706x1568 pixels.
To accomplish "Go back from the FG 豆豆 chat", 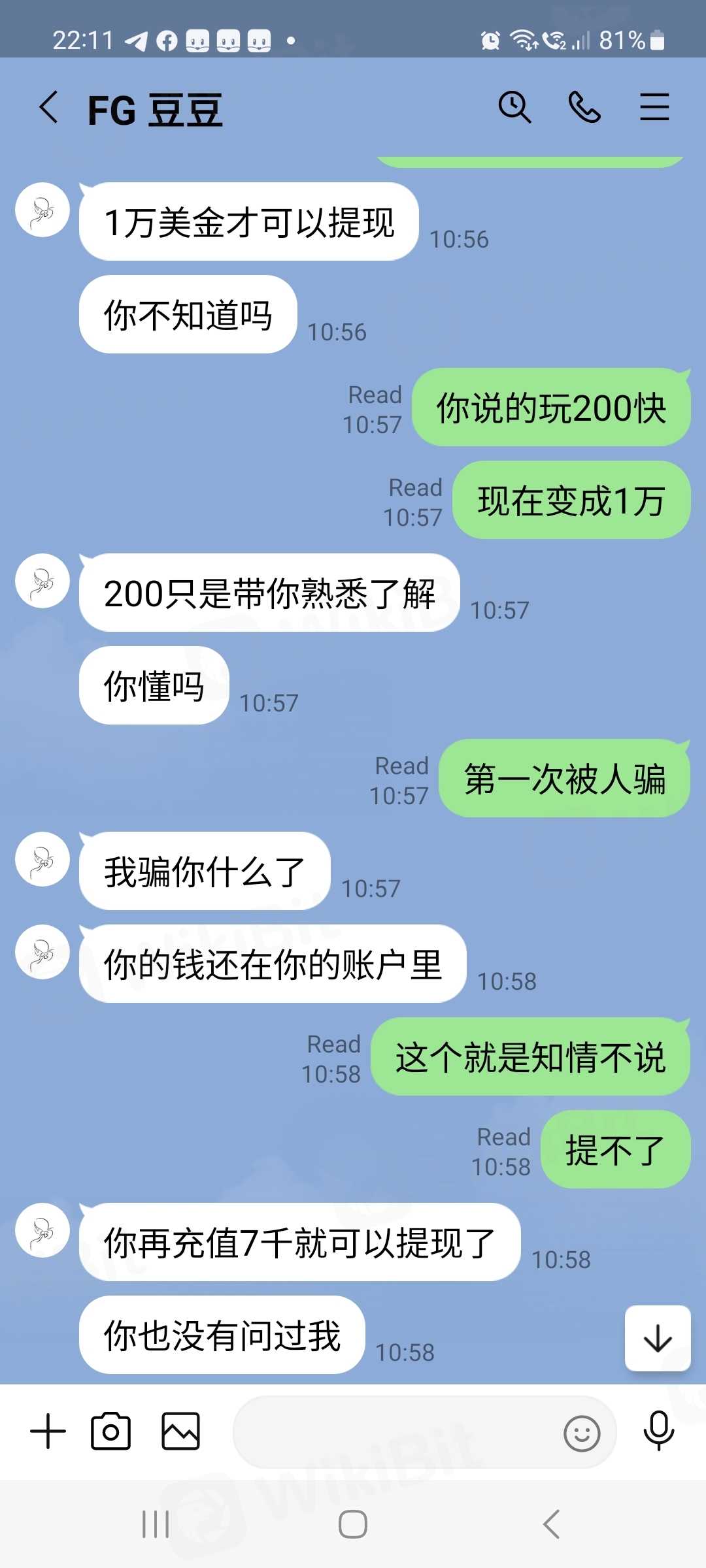I will coord(49,108).
